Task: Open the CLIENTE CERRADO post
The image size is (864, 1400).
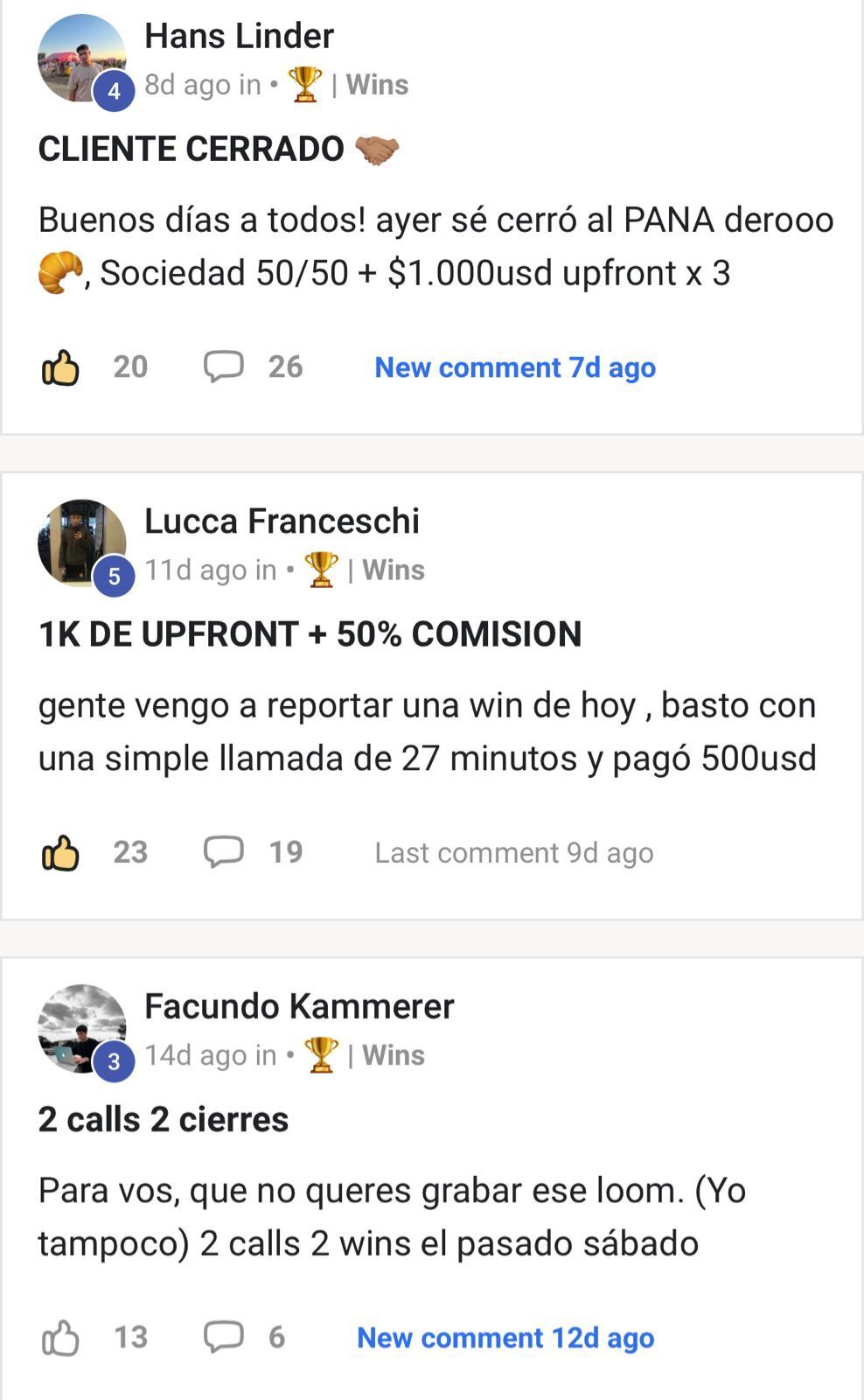Action: point(191,150)
